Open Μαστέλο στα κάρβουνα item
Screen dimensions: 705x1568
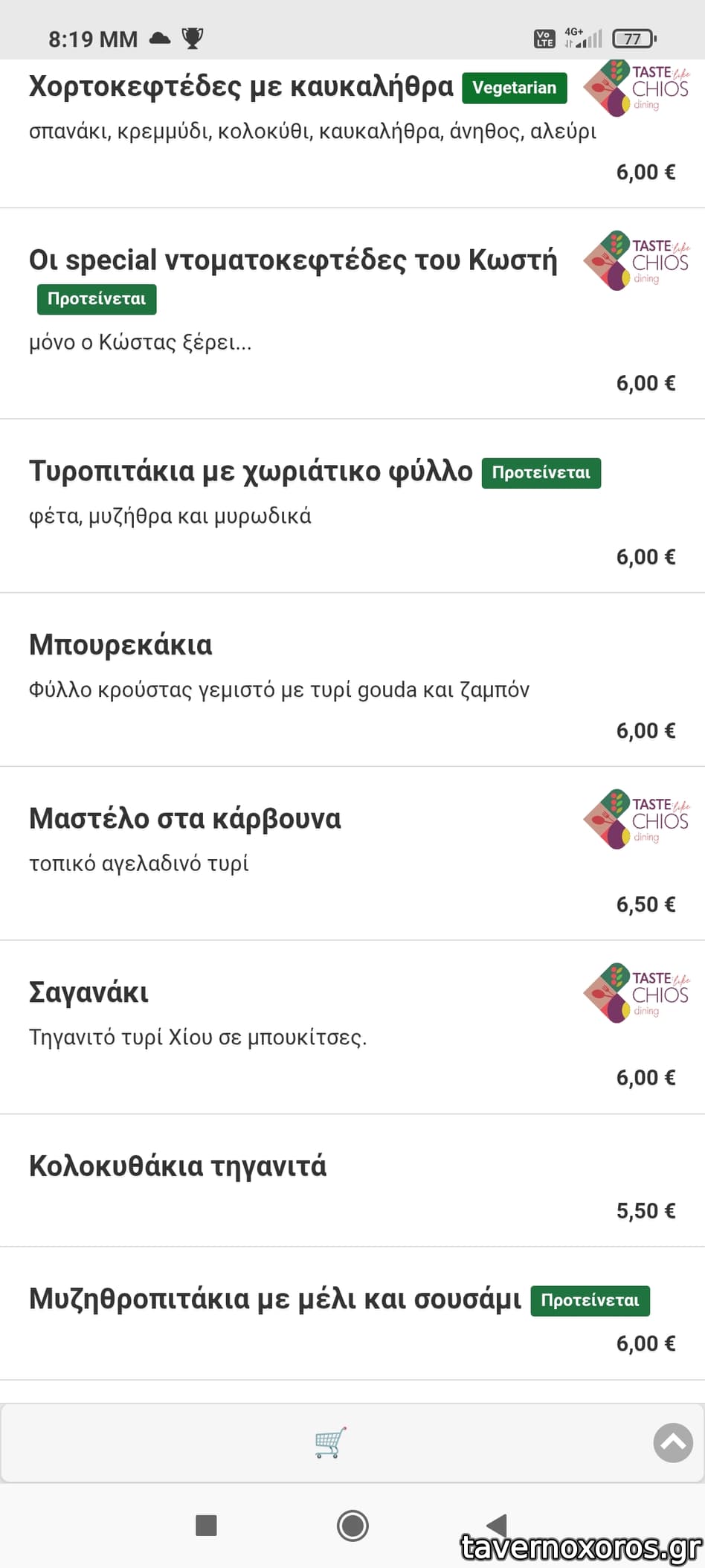tap(185, 818)
